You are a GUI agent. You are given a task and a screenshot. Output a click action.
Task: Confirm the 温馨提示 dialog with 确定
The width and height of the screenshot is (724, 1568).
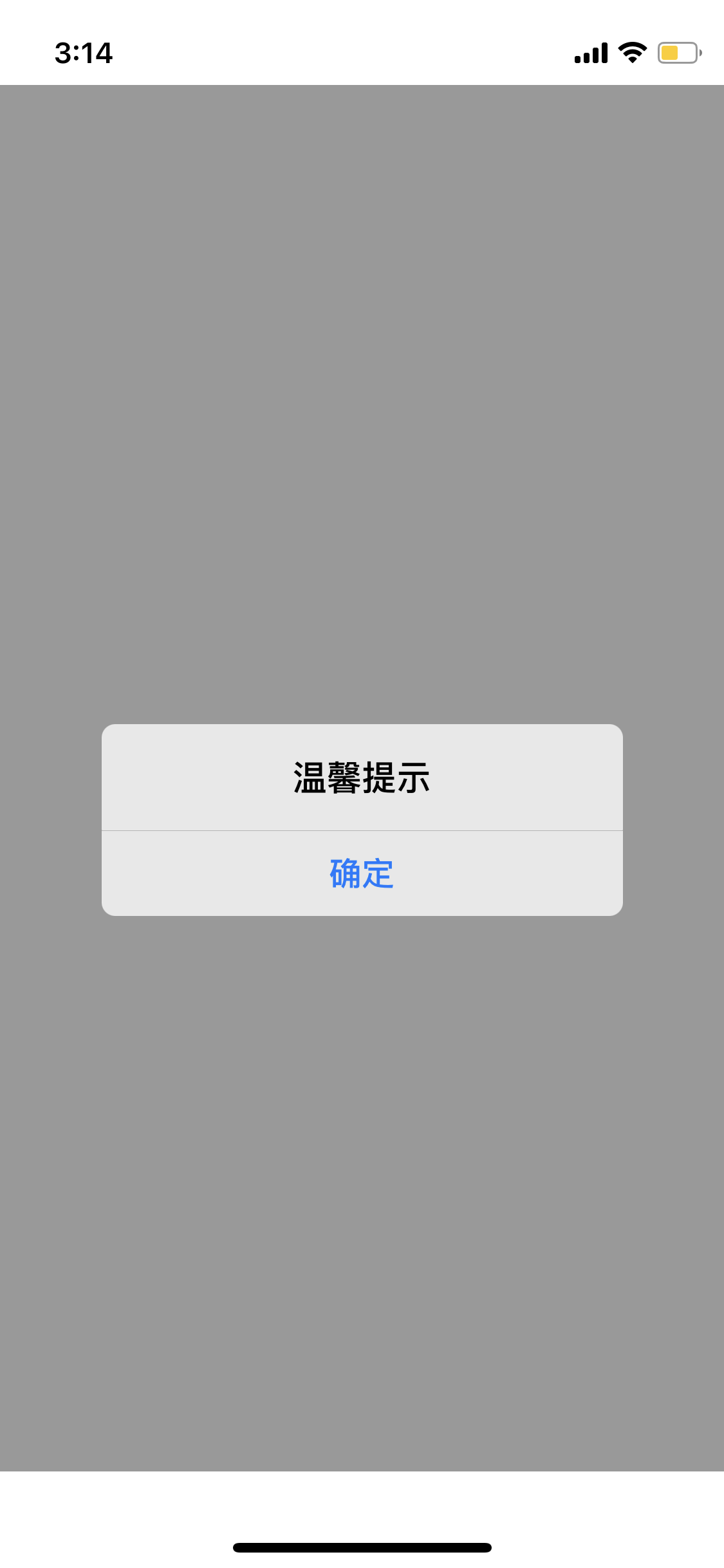click(362, 873)
